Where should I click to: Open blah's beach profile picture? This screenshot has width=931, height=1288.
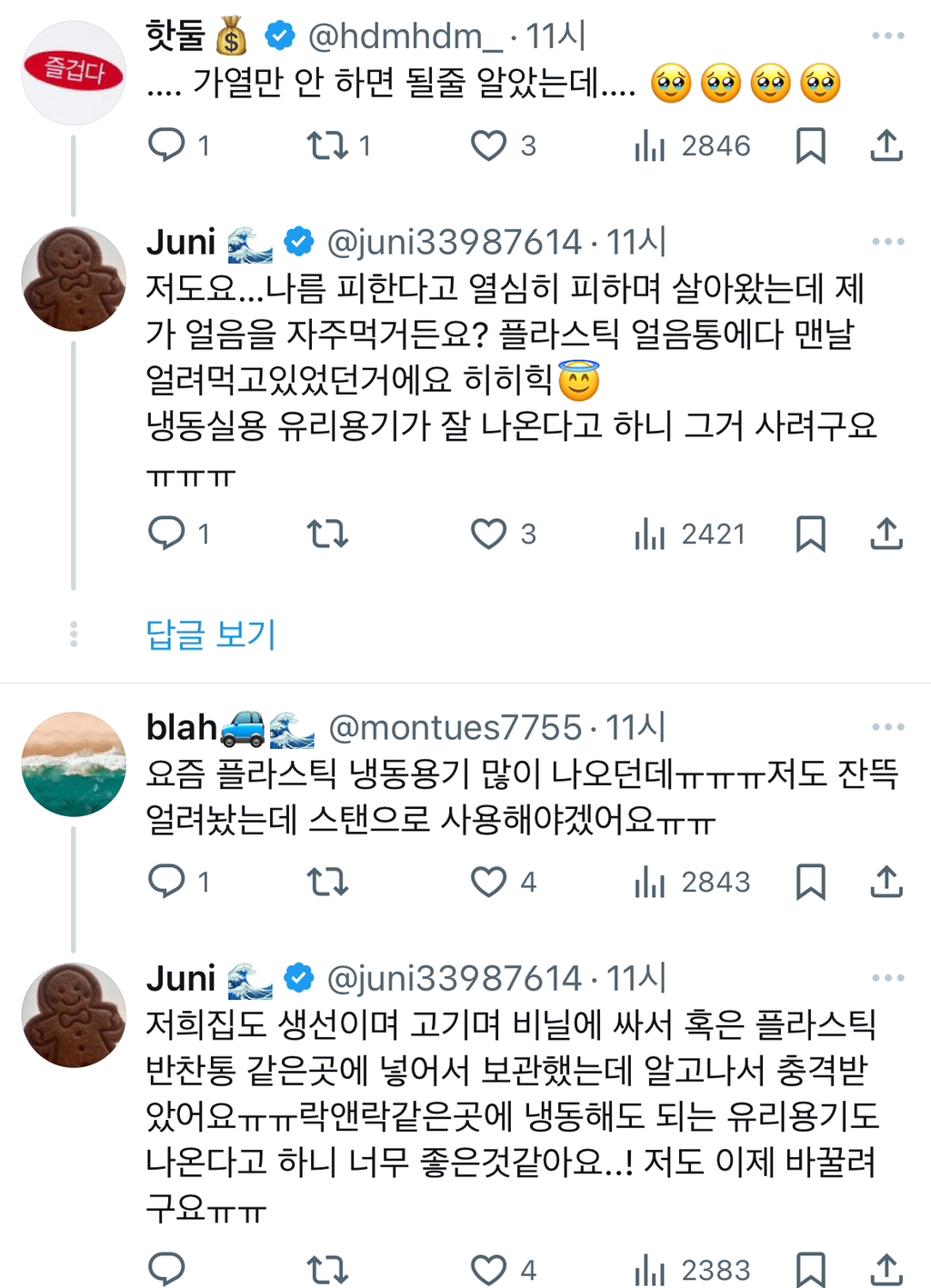pyautogui.click(x=74, y=764)
